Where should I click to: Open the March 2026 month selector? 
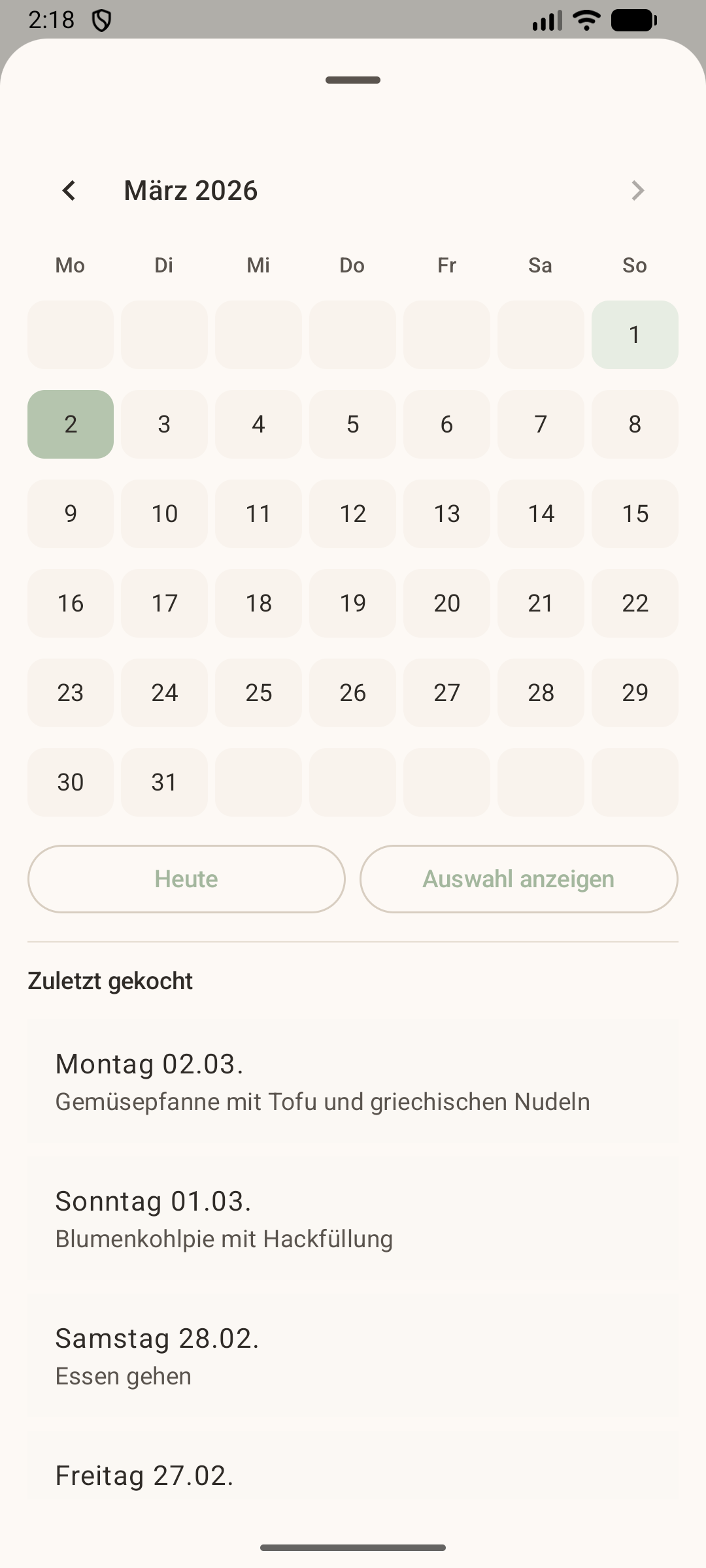pos(190,190)
